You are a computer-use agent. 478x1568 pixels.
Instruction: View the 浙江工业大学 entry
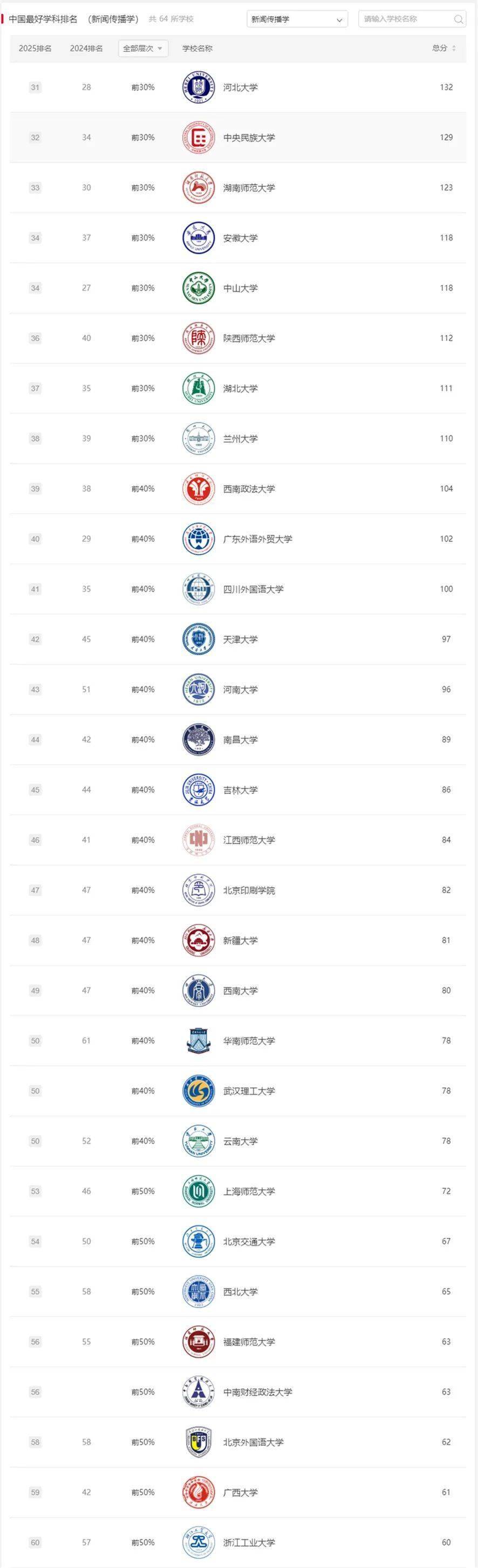pos(248,1543)
